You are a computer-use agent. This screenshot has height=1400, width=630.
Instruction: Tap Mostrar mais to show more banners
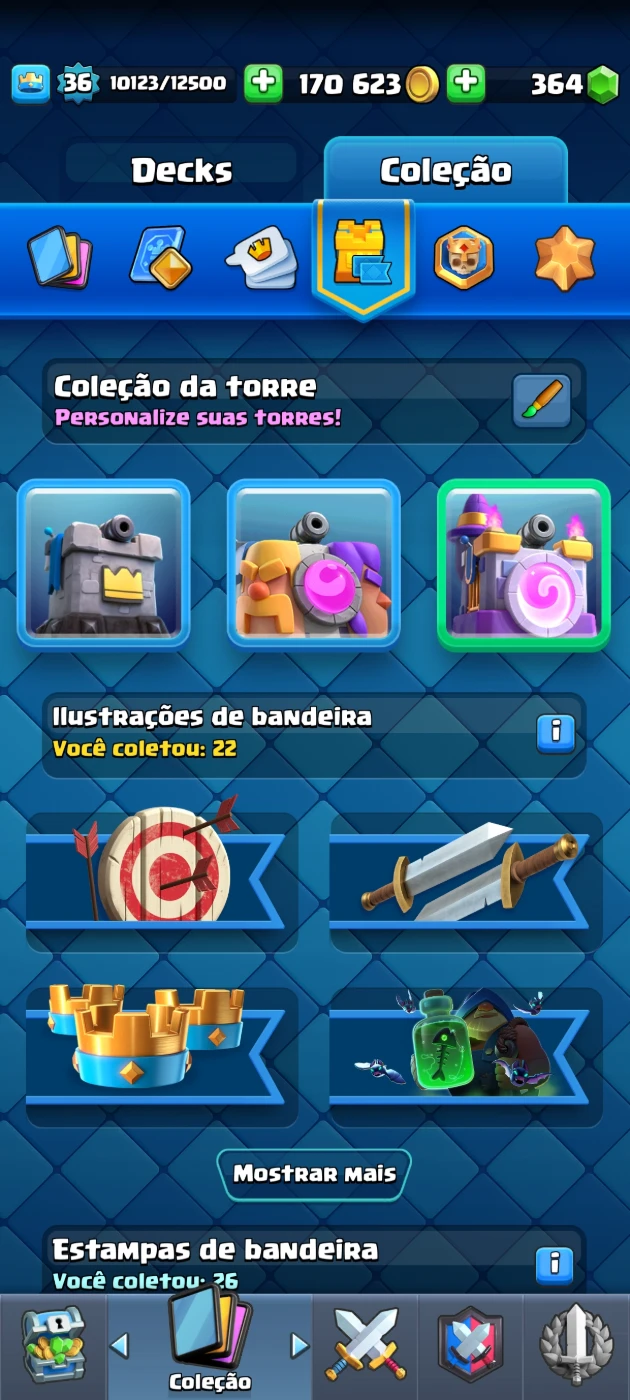click(x=314, y=1173)
